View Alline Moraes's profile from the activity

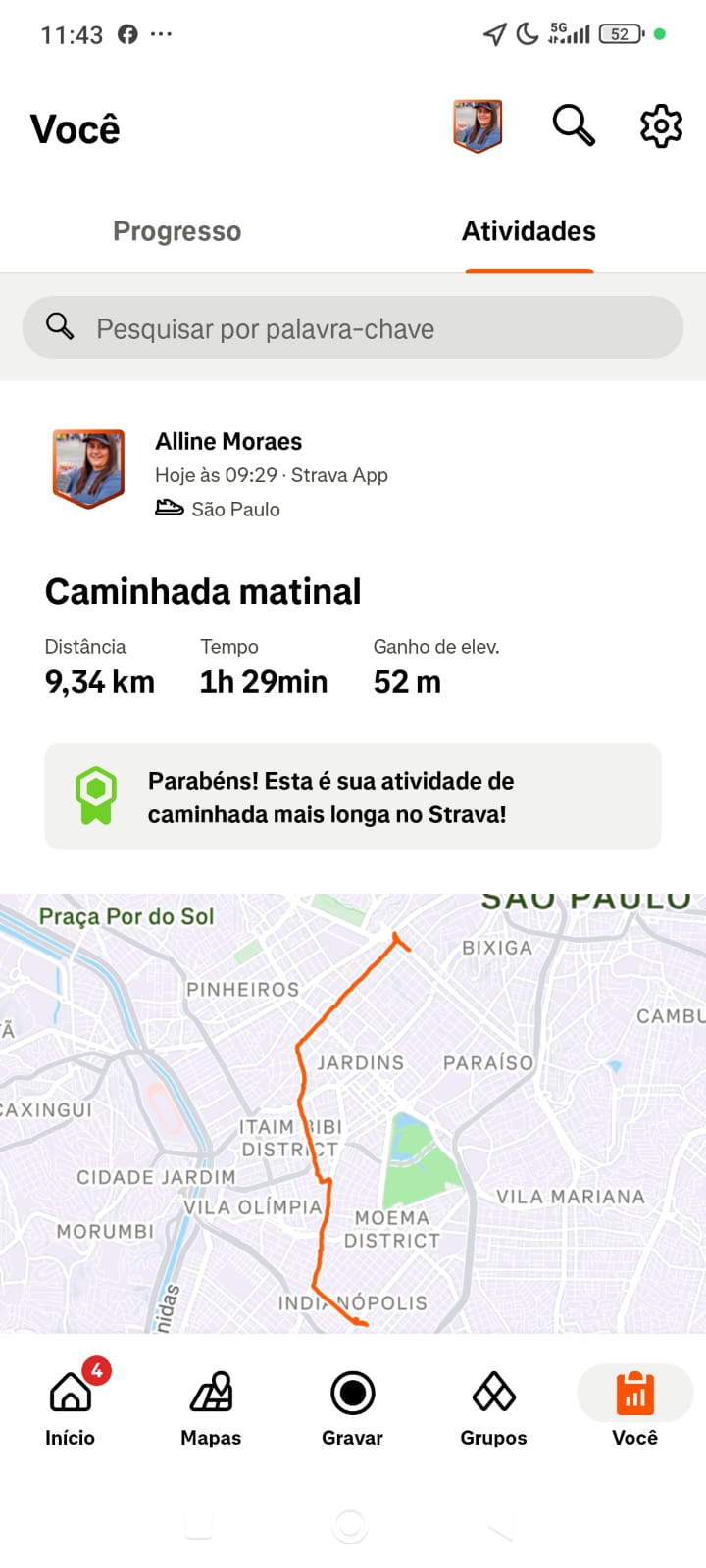coord(228,442)
